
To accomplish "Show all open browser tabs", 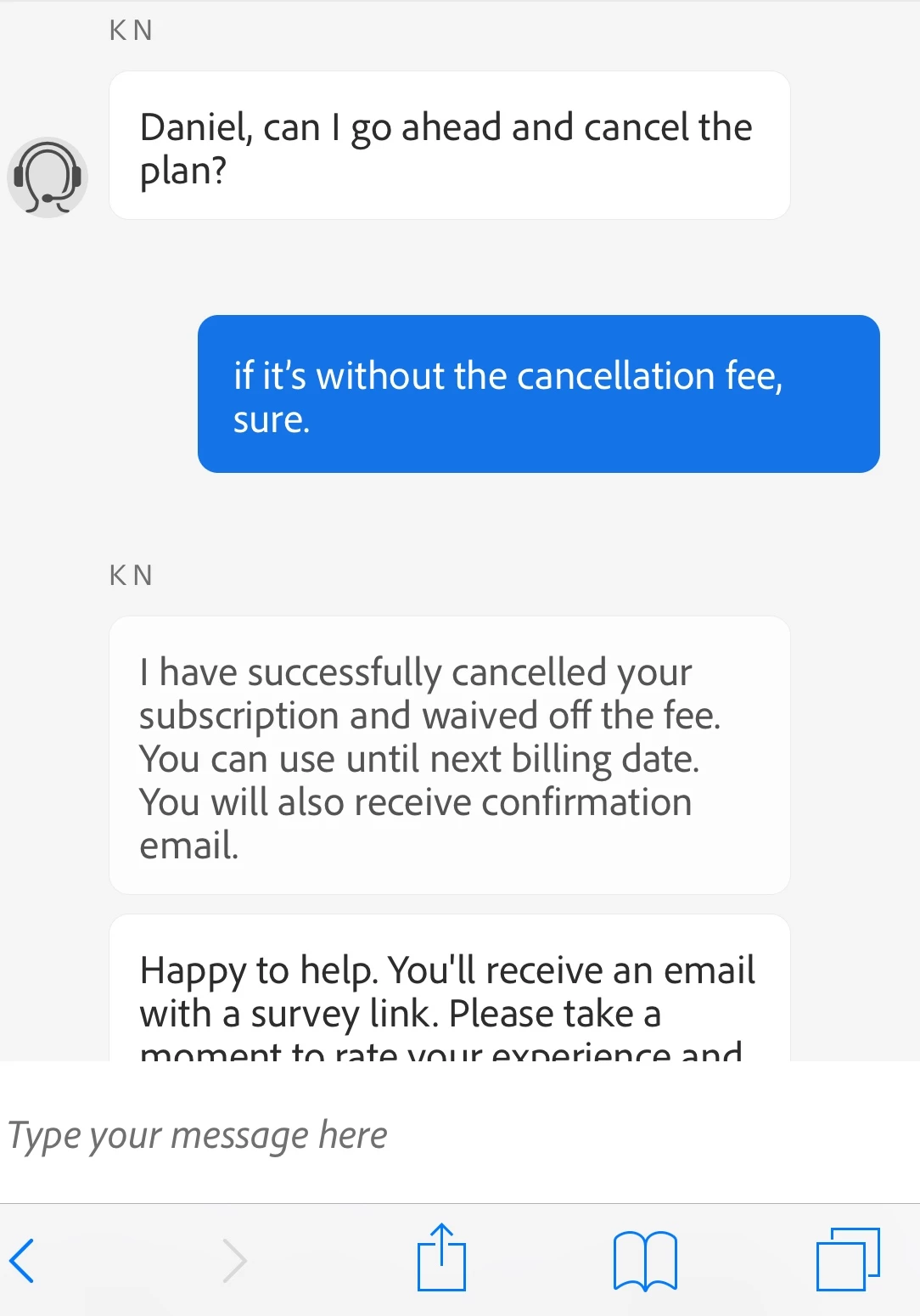I will pyautogui.click(x=848, y=1260).
